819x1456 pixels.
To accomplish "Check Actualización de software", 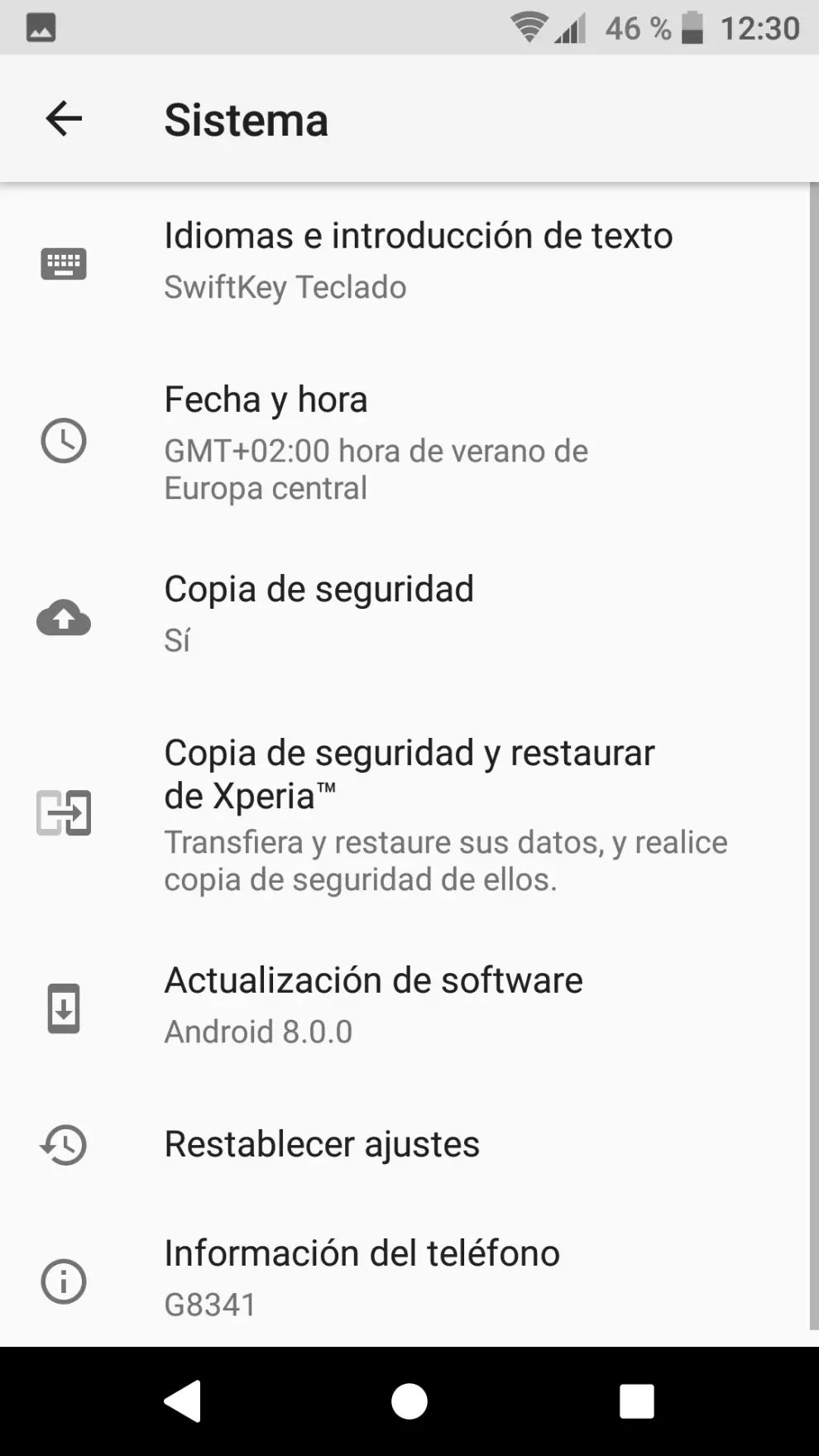I will [374, 1004].
